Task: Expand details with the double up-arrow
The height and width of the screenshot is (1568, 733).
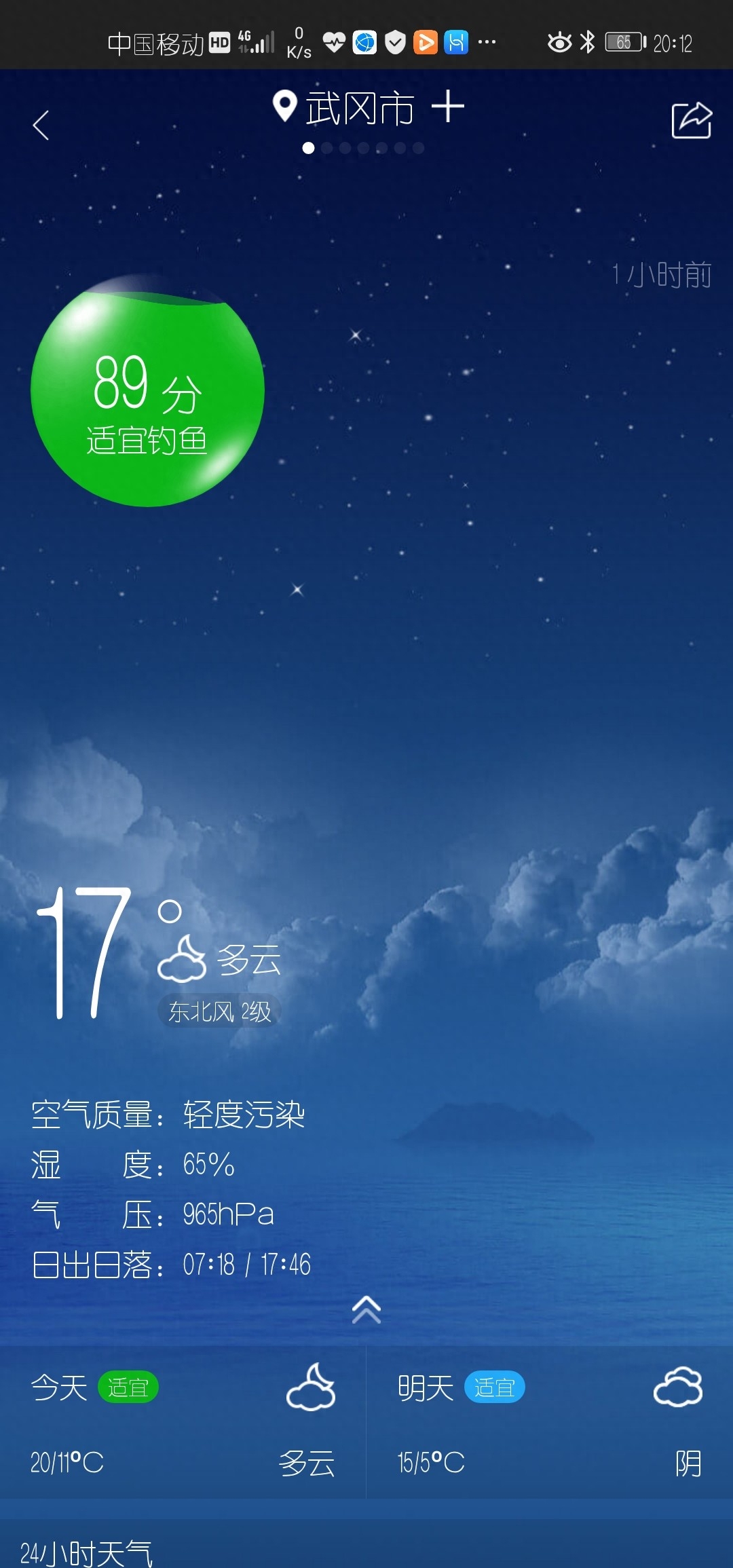Action: (366, 1309)
